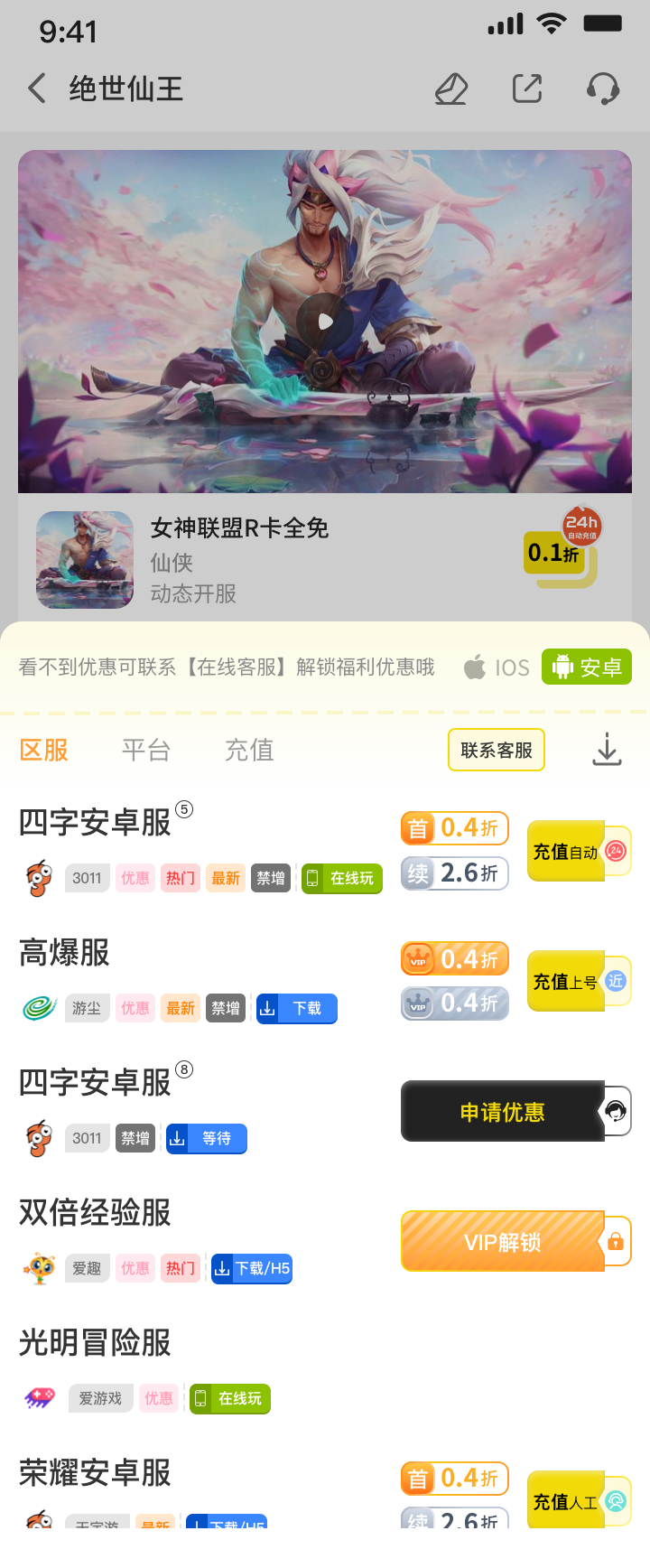The height and width of the screenshot is (1568, 650).
Task: Switch to the 充值 tab
Action: tap(249, 750)
